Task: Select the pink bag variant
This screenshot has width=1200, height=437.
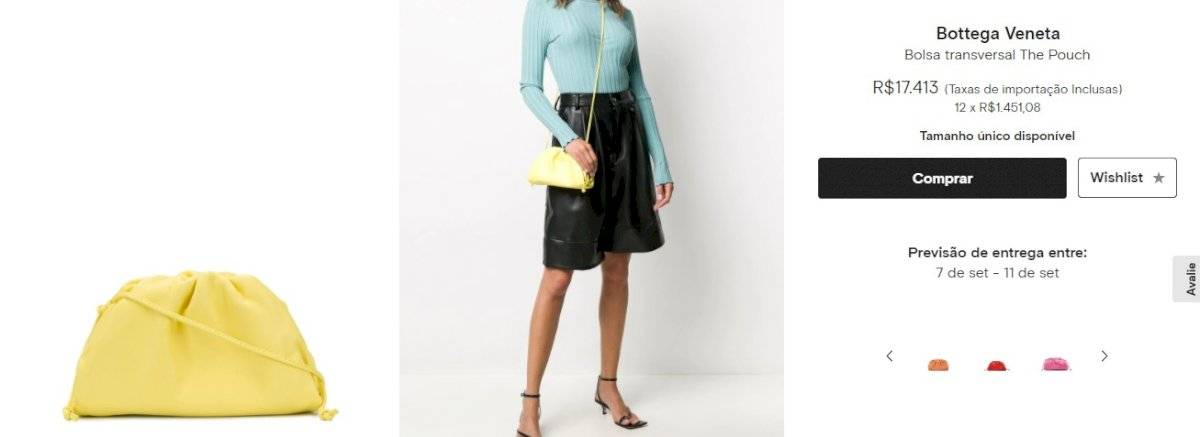Action: tap(1055, 365)
